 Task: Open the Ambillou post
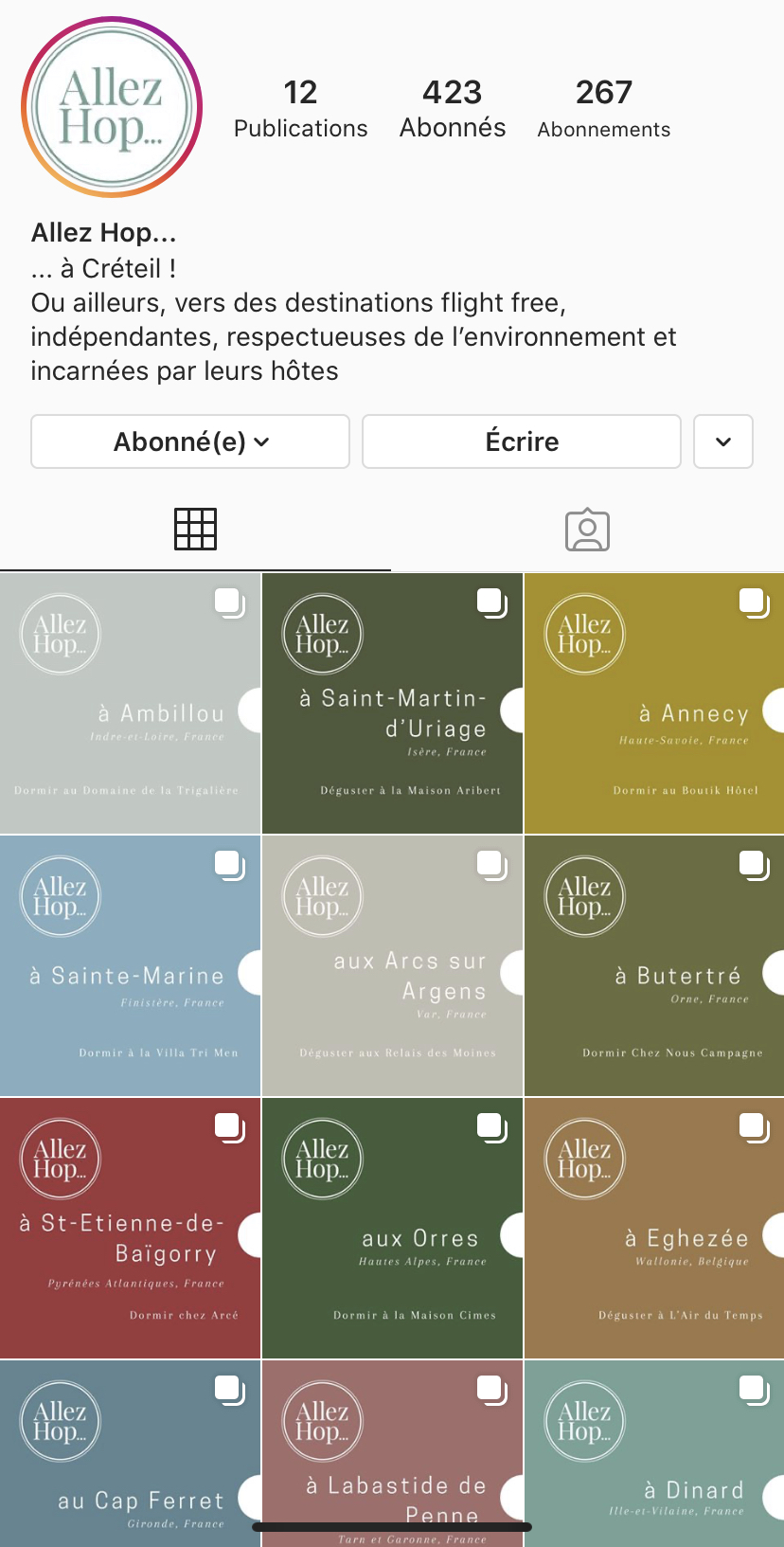click(130, 703)
